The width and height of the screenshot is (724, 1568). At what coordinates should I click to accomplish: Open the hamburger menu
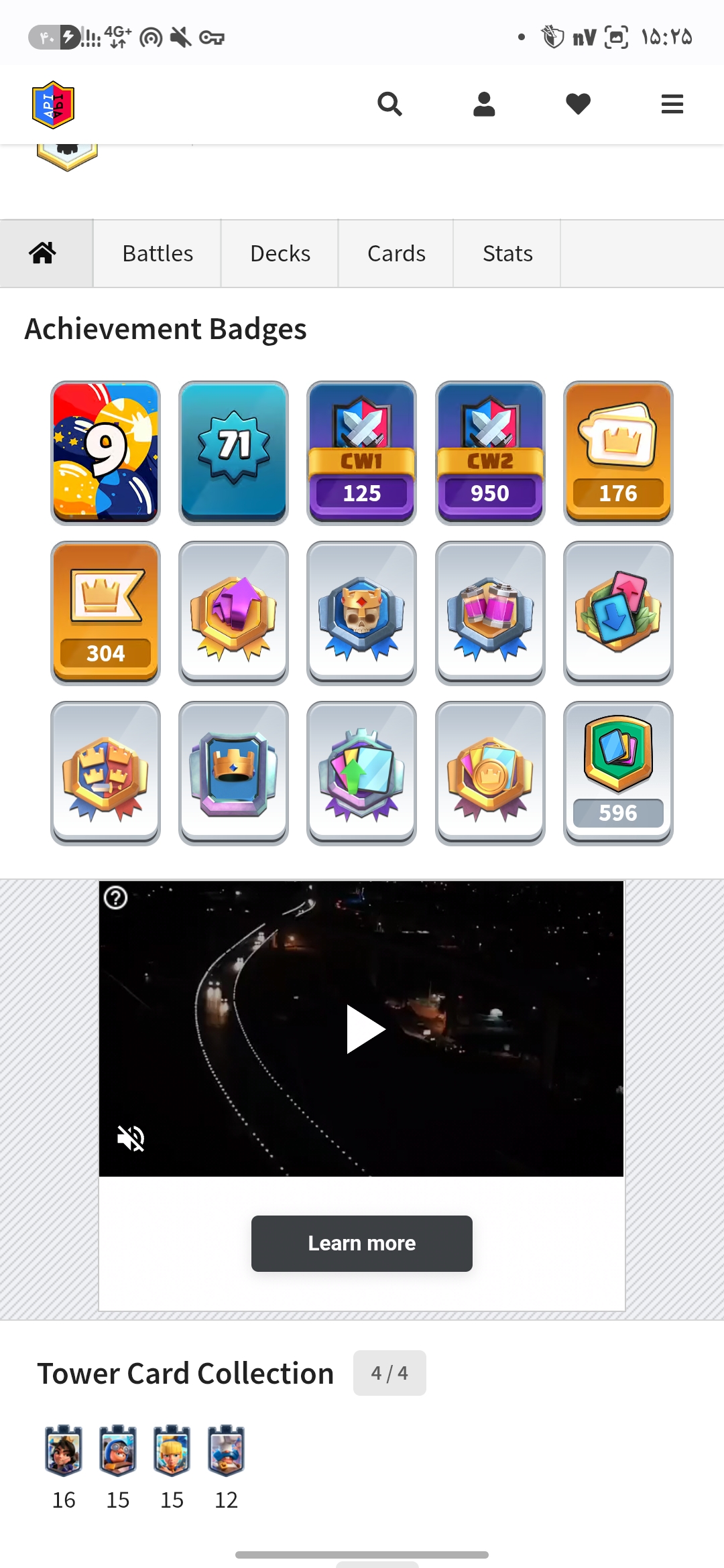point(672,104)
